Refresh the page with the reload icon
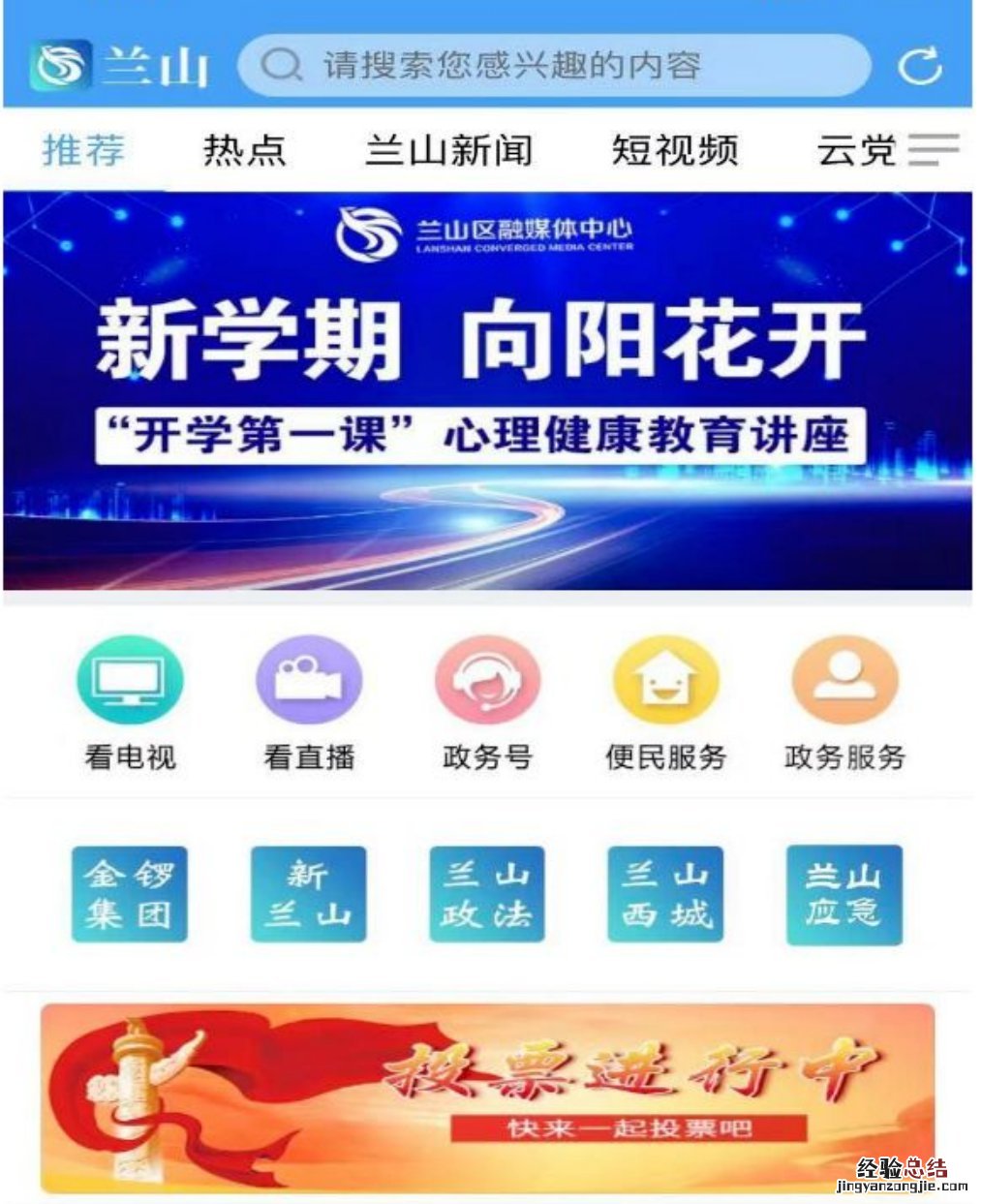Viewport: 982px width, 1204px height. click(x=919, y=66)
